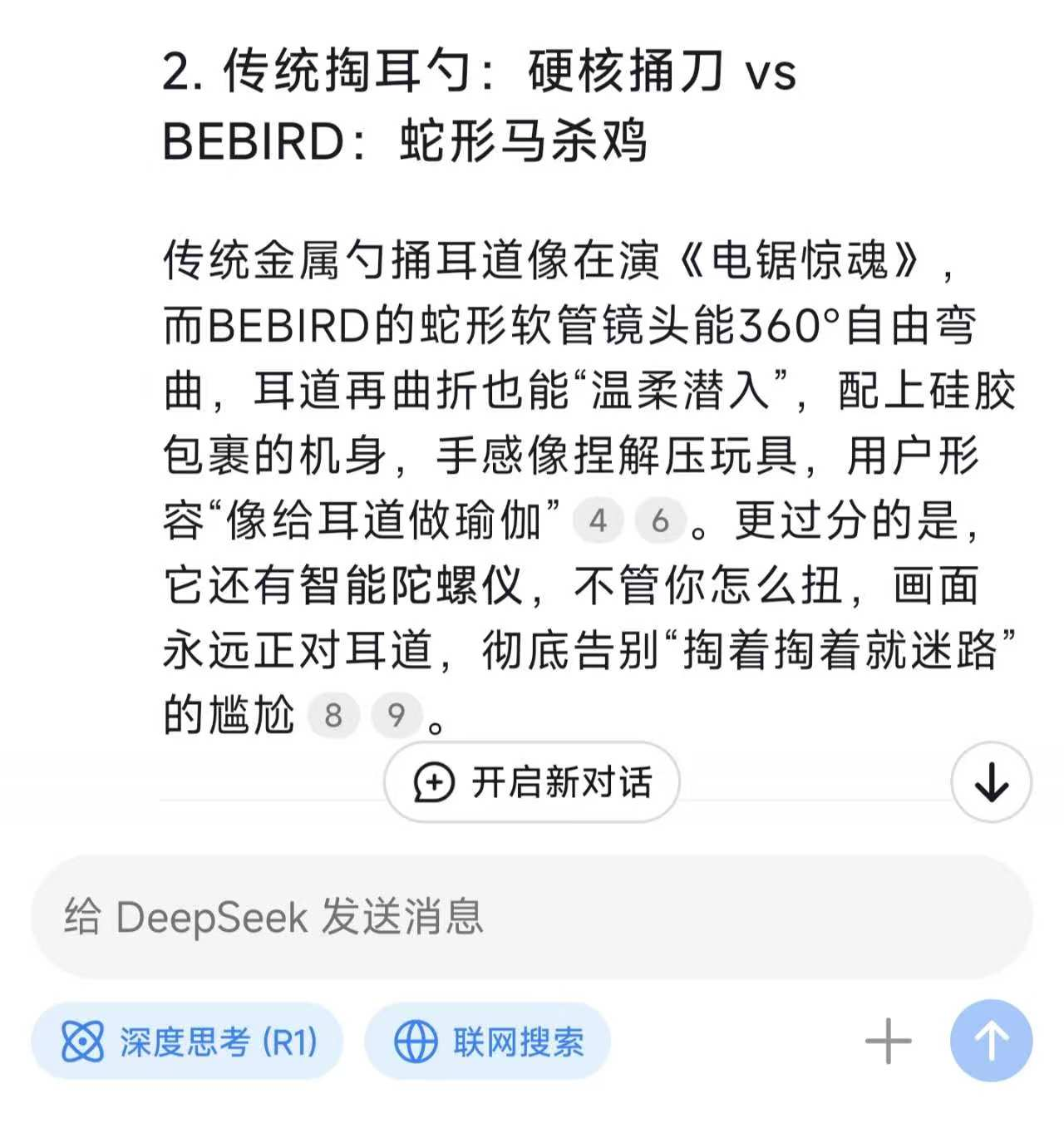Start a new chat with 开启新对话
This screenshot has height=1143, width=1064.
[x=532, y=782]
